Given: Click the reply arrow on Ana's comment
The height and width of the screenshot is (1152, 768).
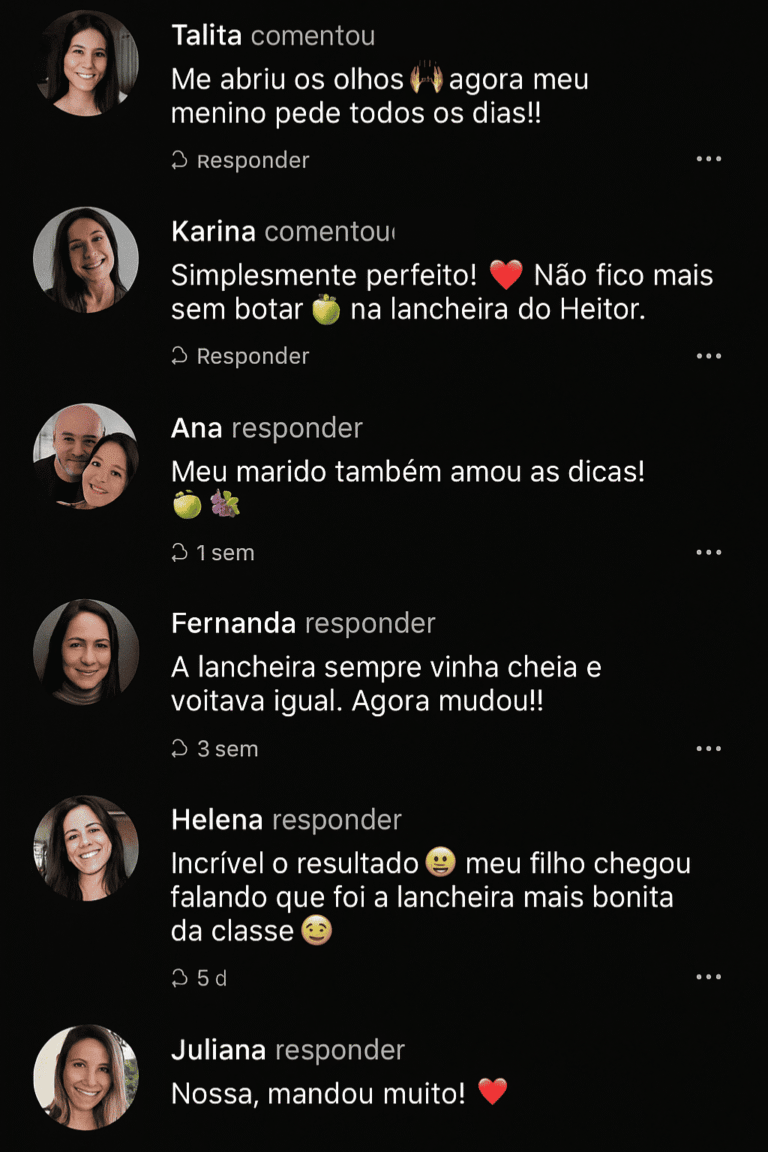Looking at the screenshot, I should coord(180,552).
